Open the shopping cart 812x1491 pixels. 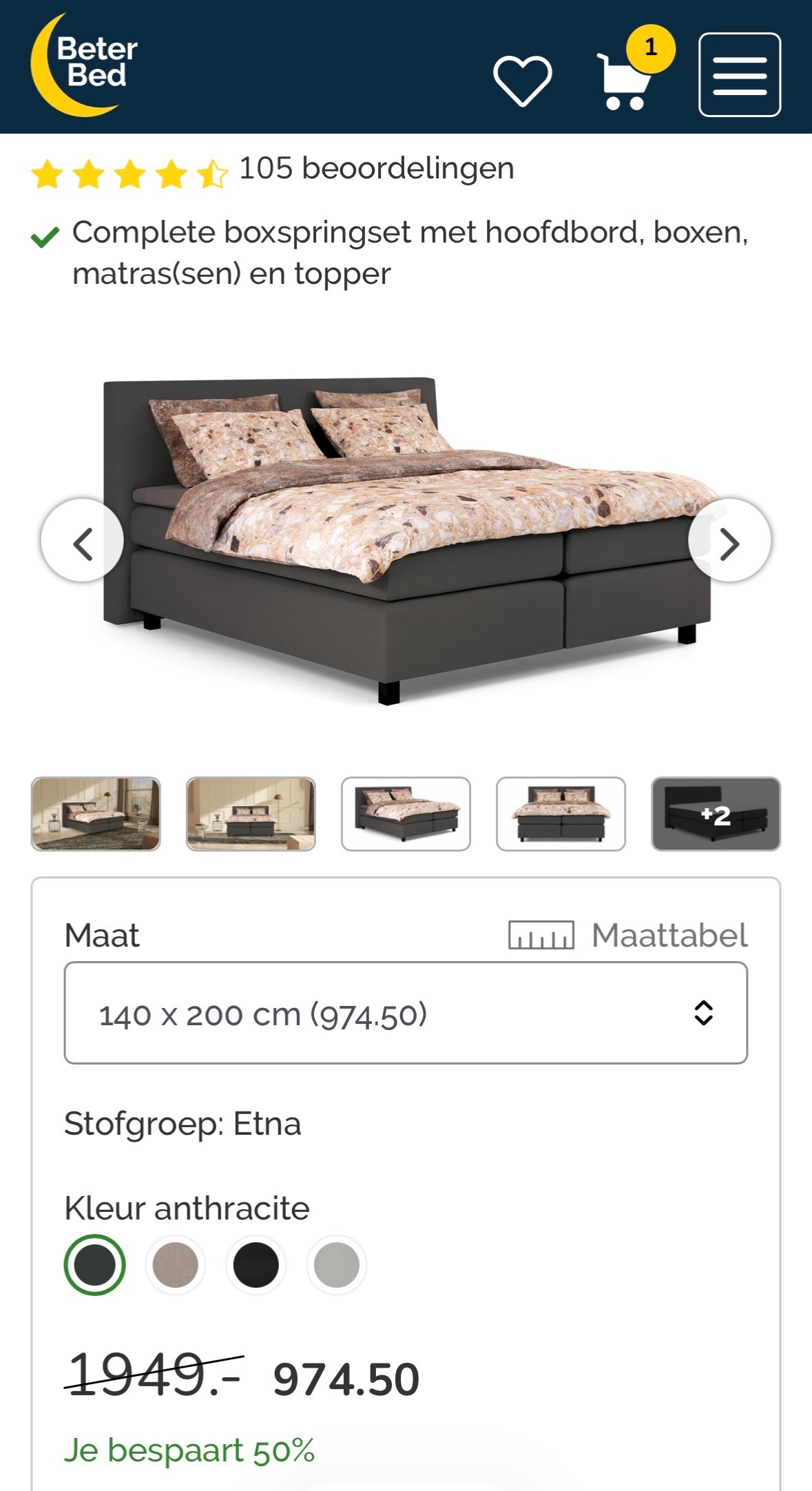[x=625, y=79]
